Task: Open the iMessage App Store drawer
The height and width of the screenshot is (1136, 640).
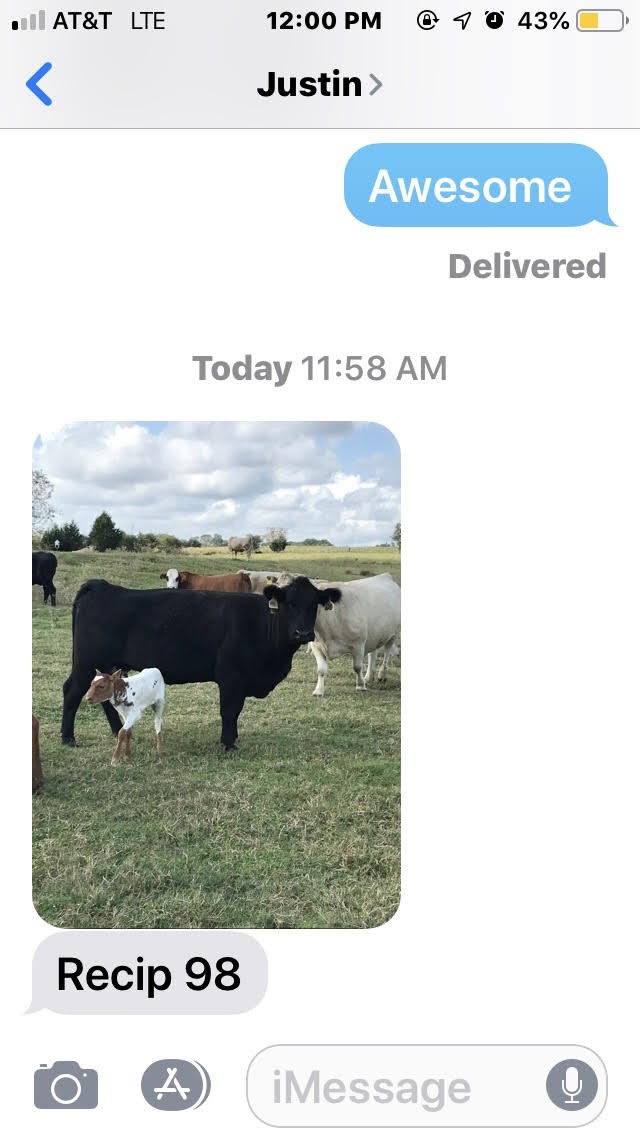Action: pyautogui.click(x=175, y=1086)
